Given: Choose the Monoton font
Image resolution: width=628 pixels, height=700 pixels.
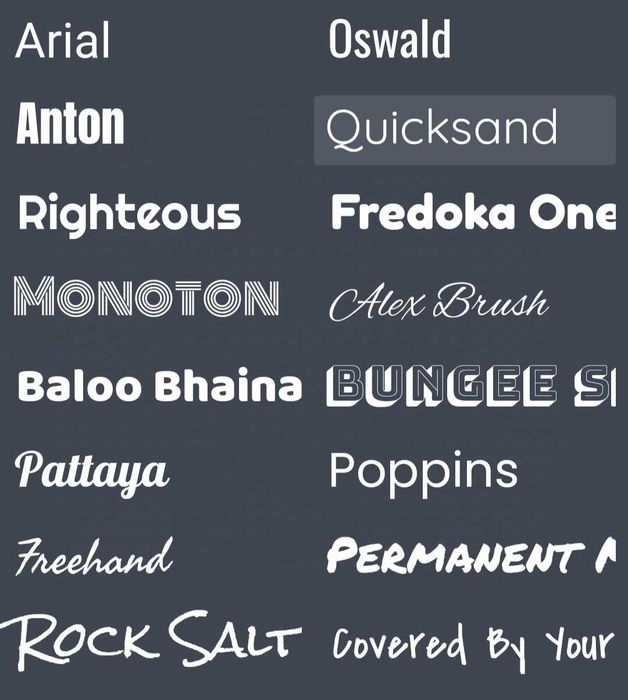Looking at the screenshot, I should 146,298.
